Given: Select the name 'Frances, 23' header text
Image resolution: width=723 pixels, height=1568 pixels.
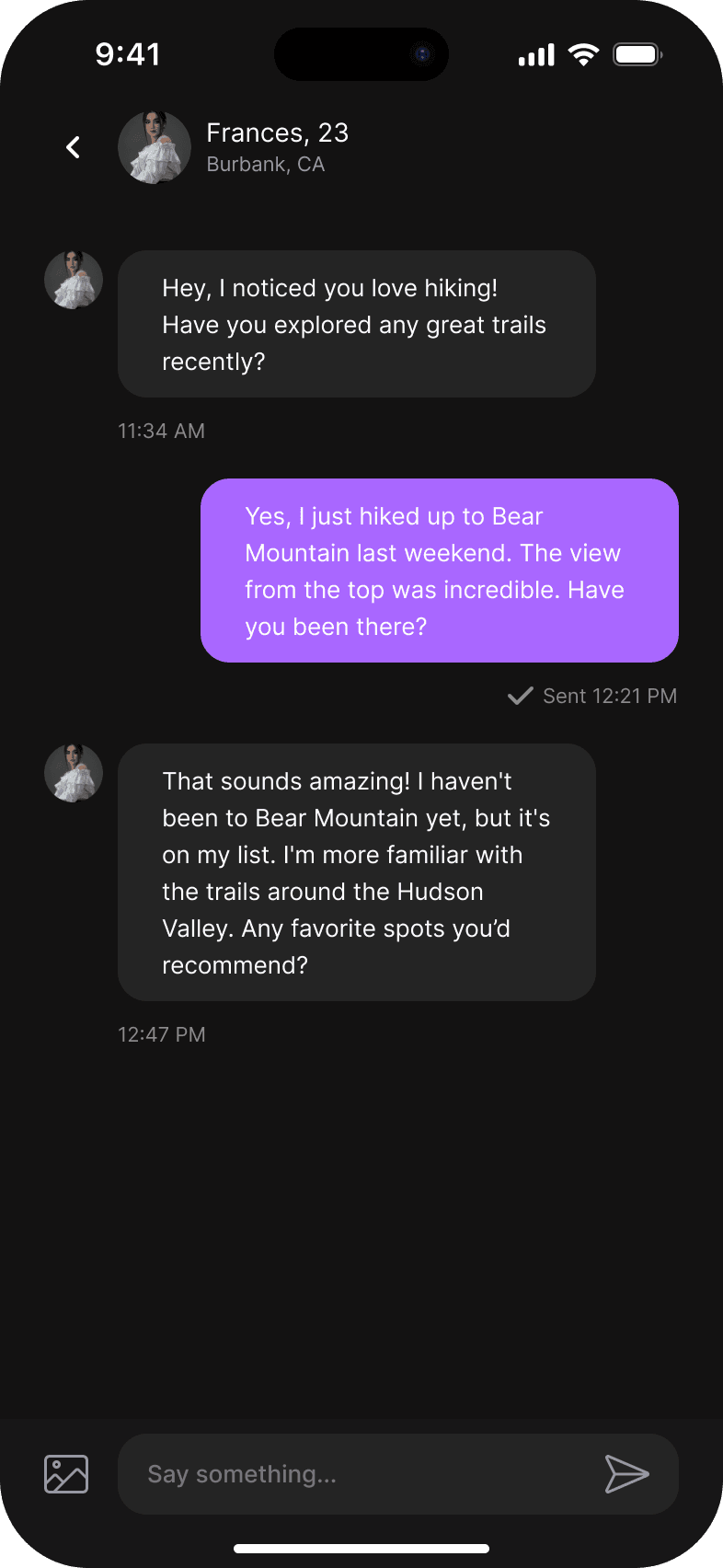Looking at the screenshot, I should (278, 133).
